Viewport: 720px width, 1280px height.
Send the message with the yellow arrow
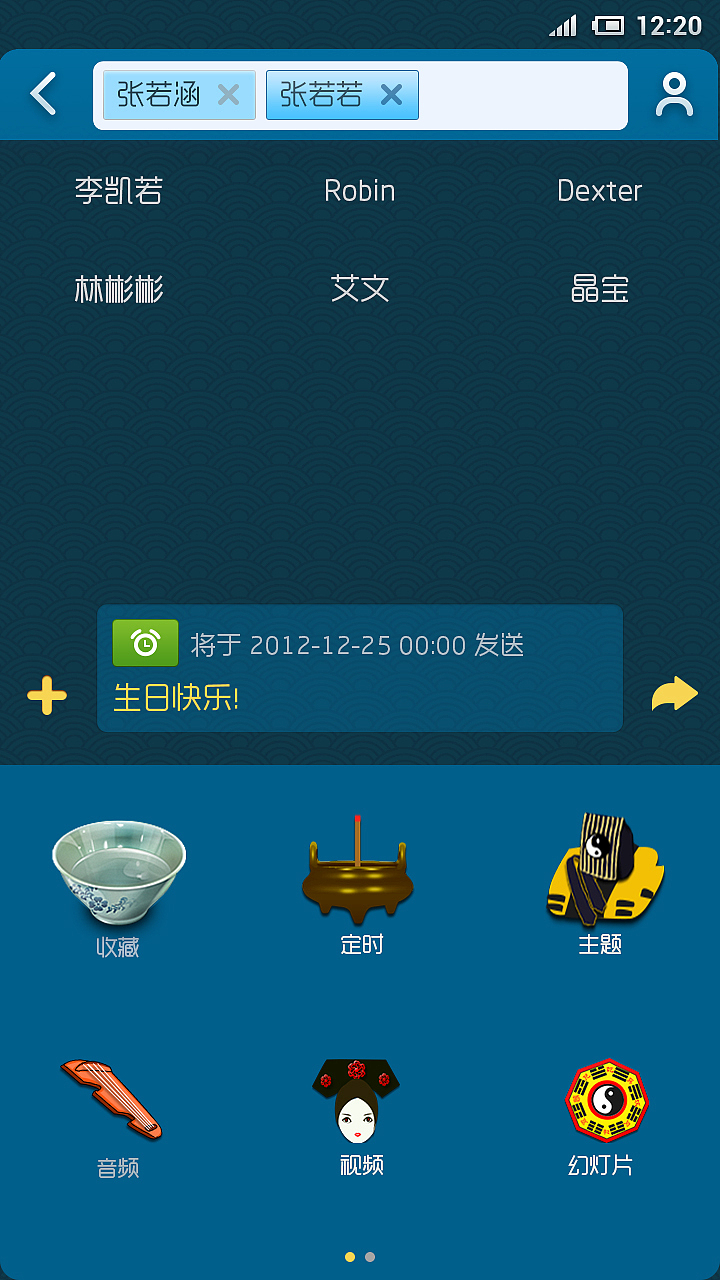click(675, 695)
